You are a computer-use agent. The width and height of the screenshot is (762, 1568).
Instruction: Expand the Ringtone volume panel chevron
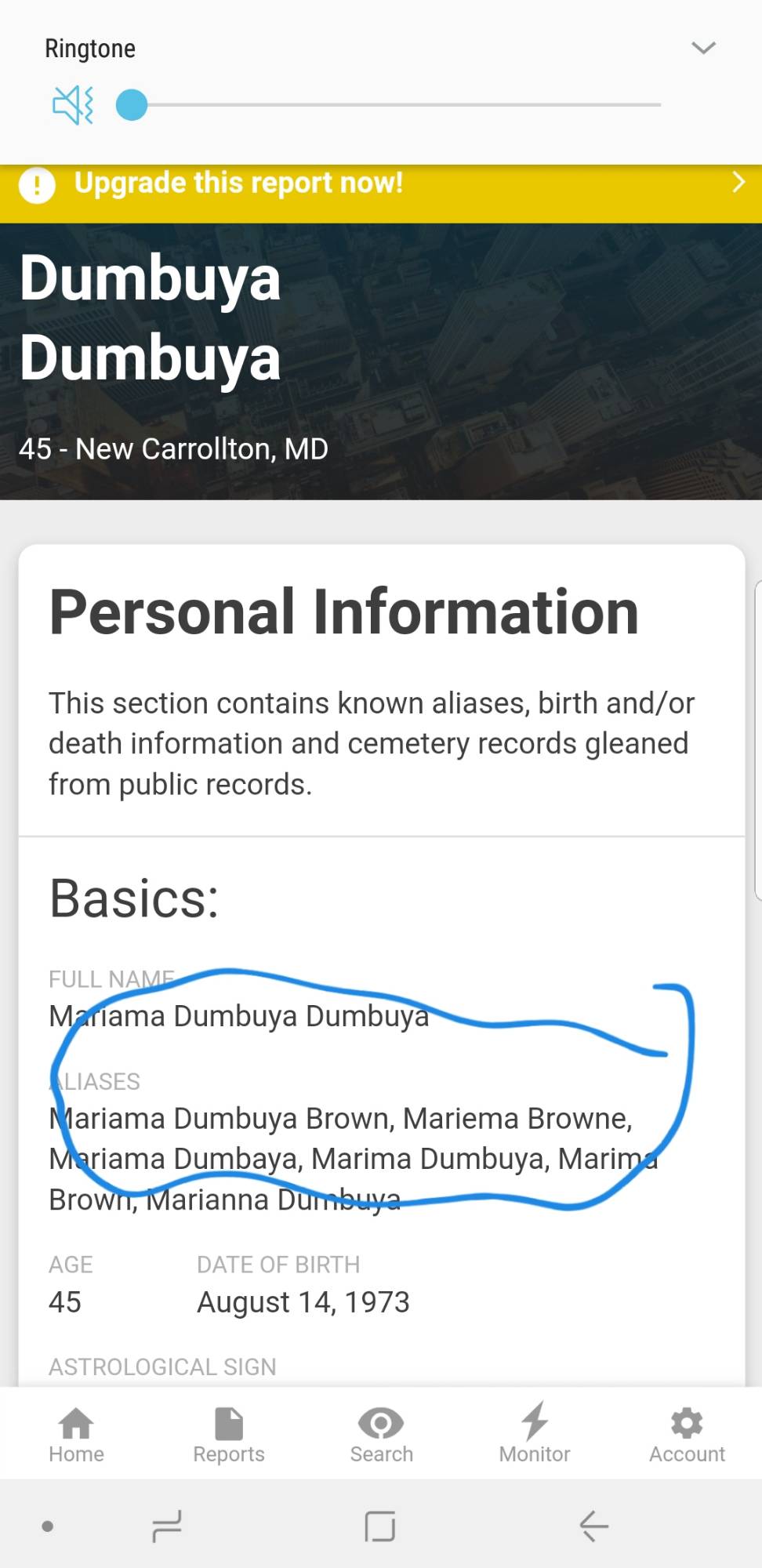(x=703, y=48)
